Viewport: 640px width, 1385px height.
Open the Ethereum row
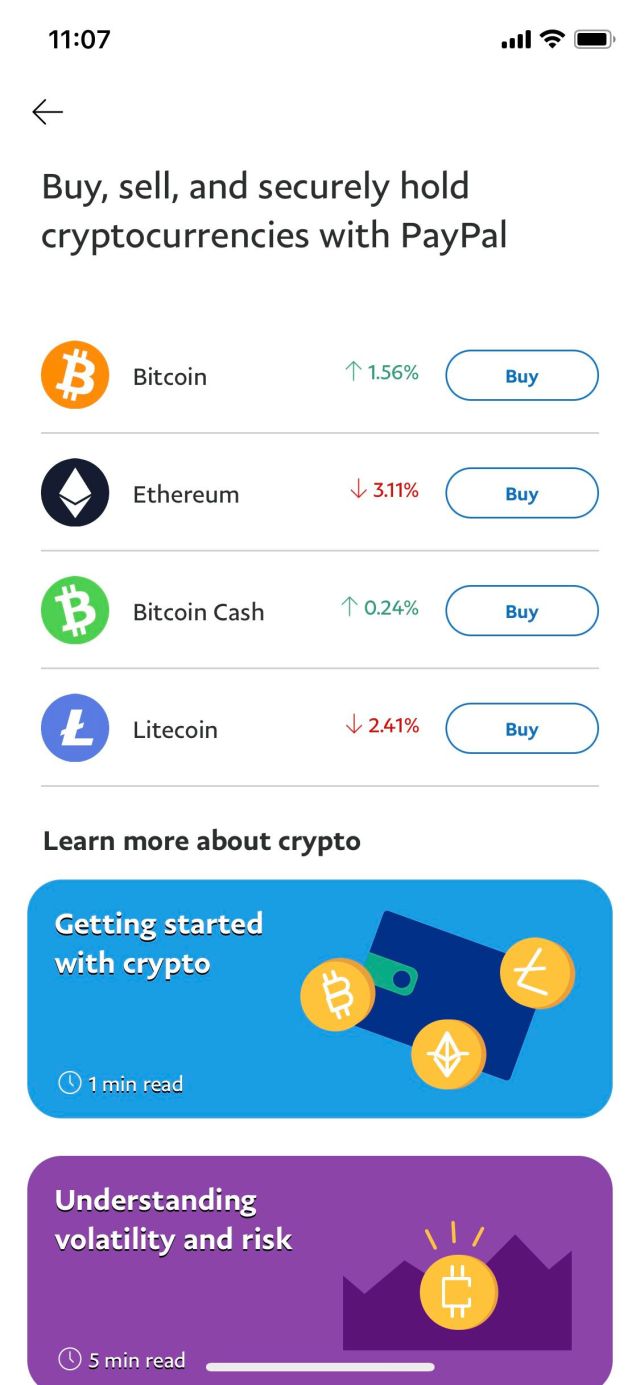186,494
